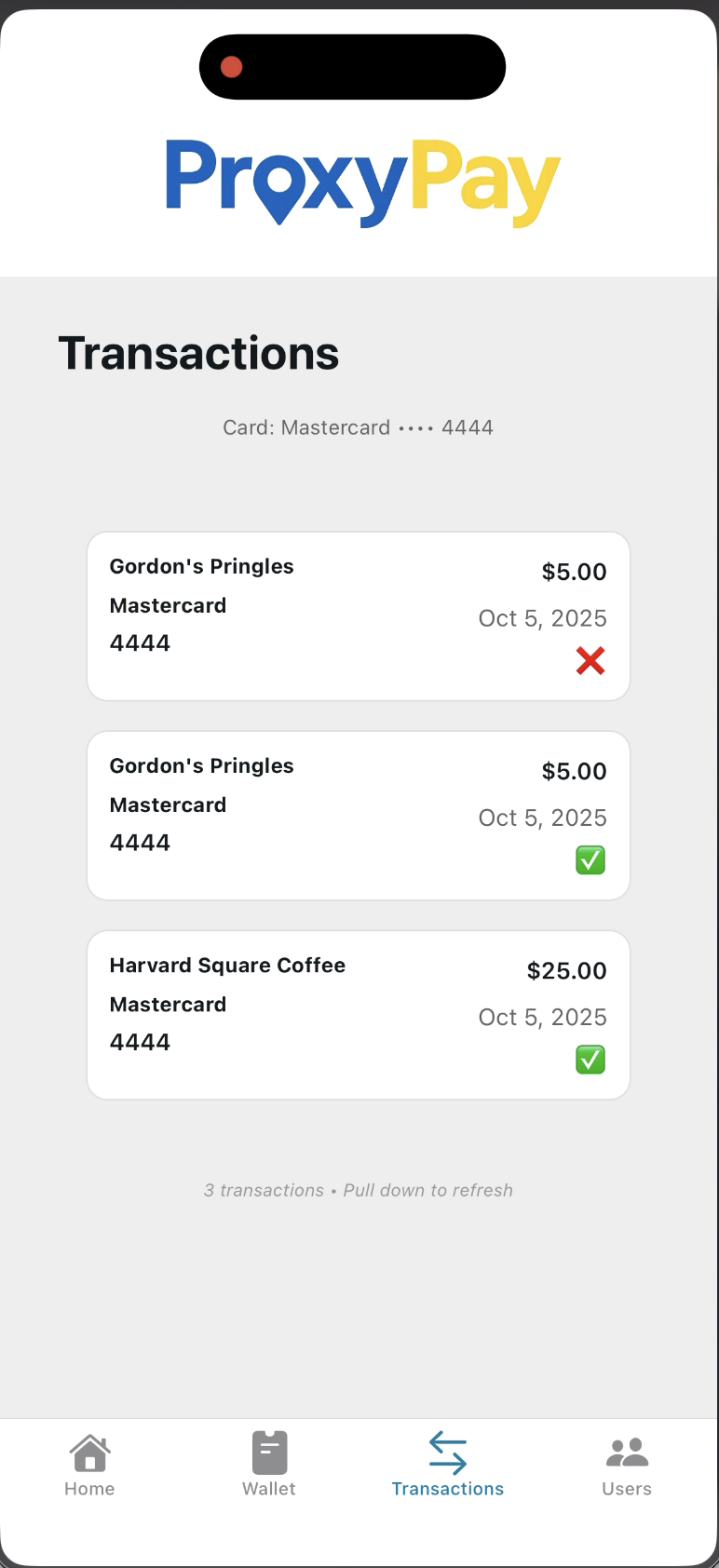719x1568 pixels.
Task: Switch to the Wallet tab
Action: point(269,1465)
